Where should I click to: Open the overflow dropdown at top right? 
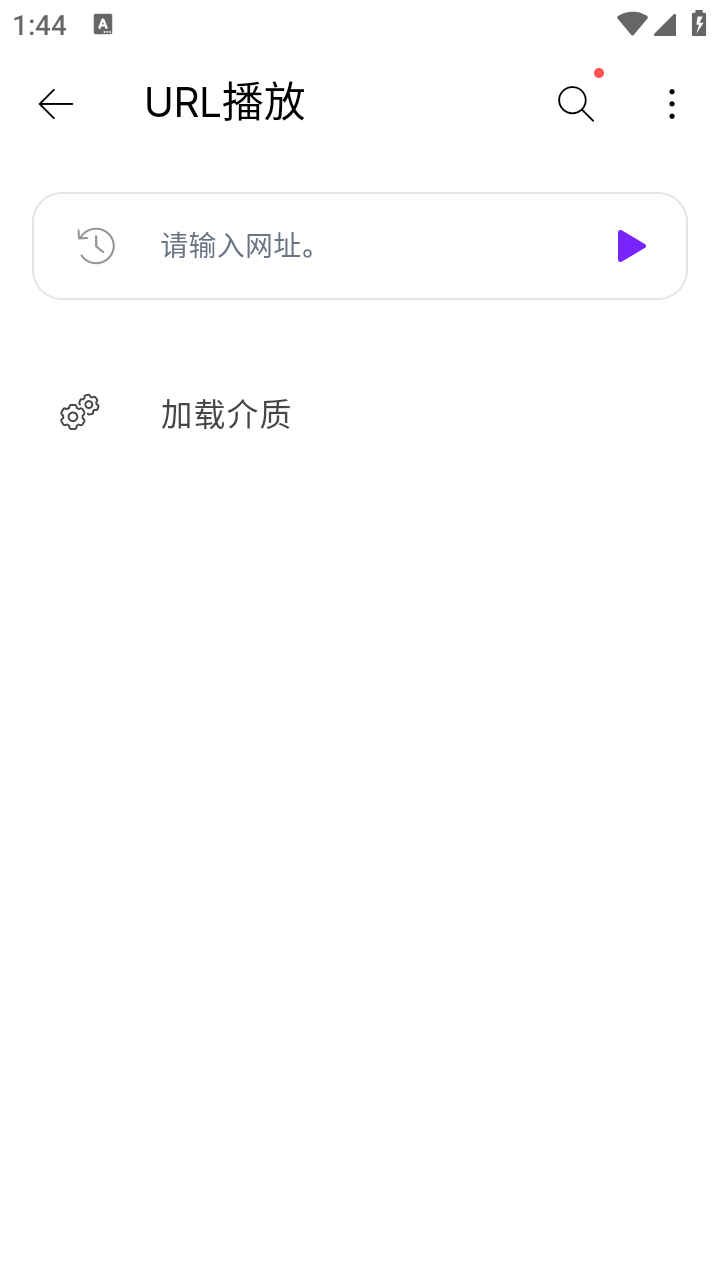coord(671,103)
